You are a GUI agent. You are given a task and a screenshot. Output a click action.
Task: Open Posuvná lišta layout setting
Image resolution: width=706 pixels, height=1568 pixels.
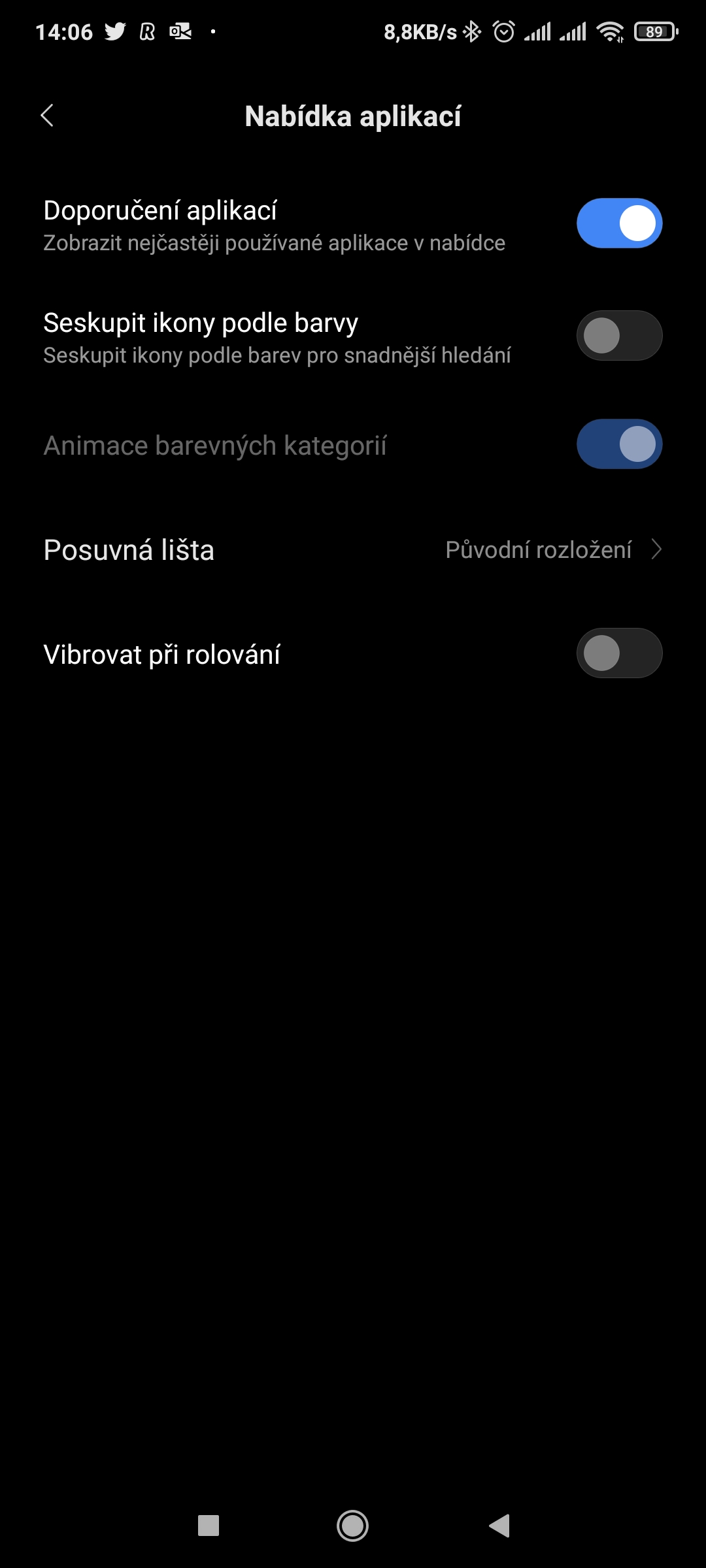click(353, 550)
